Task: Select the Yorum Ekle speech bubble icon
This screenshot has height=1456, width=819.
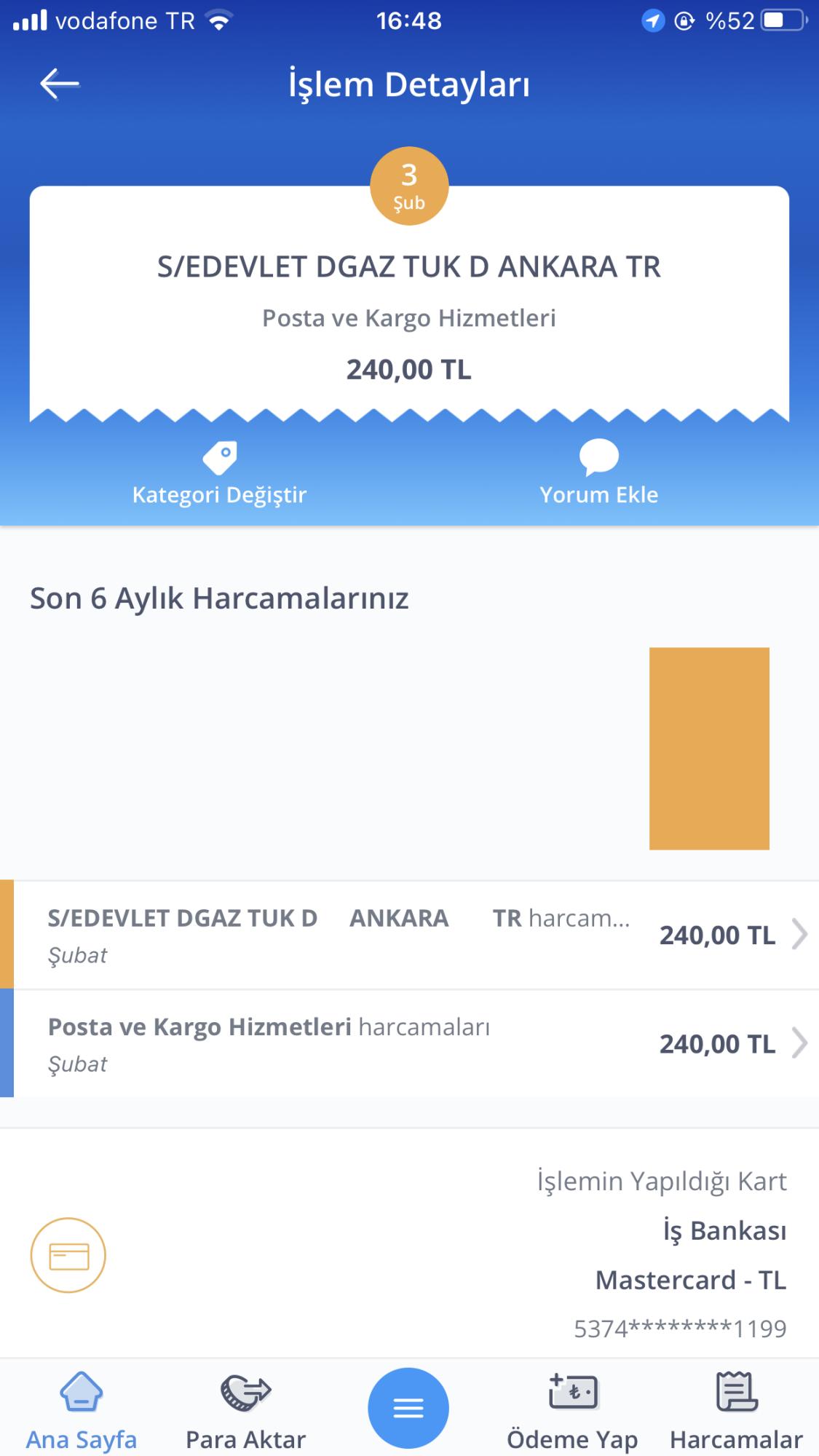Action: pos(598,456)
